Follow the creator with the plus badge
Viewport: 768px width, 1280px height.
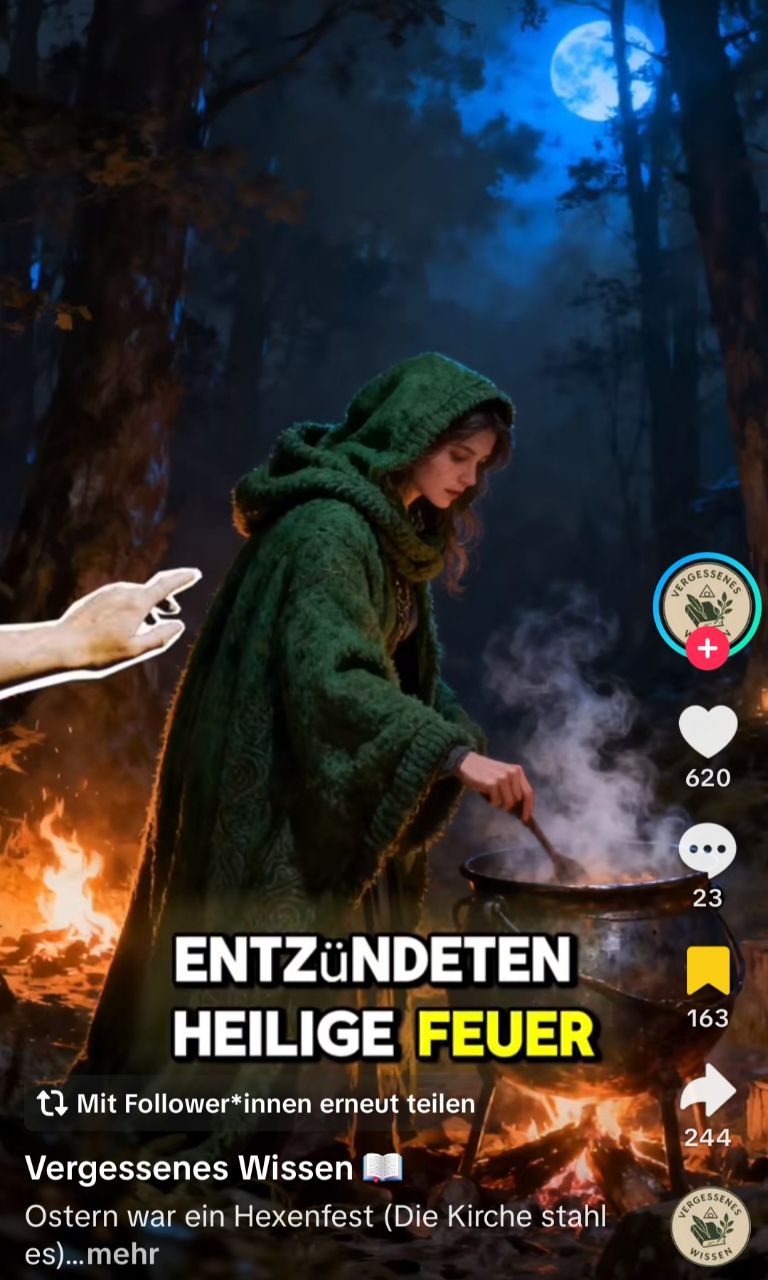click(707, 649)
